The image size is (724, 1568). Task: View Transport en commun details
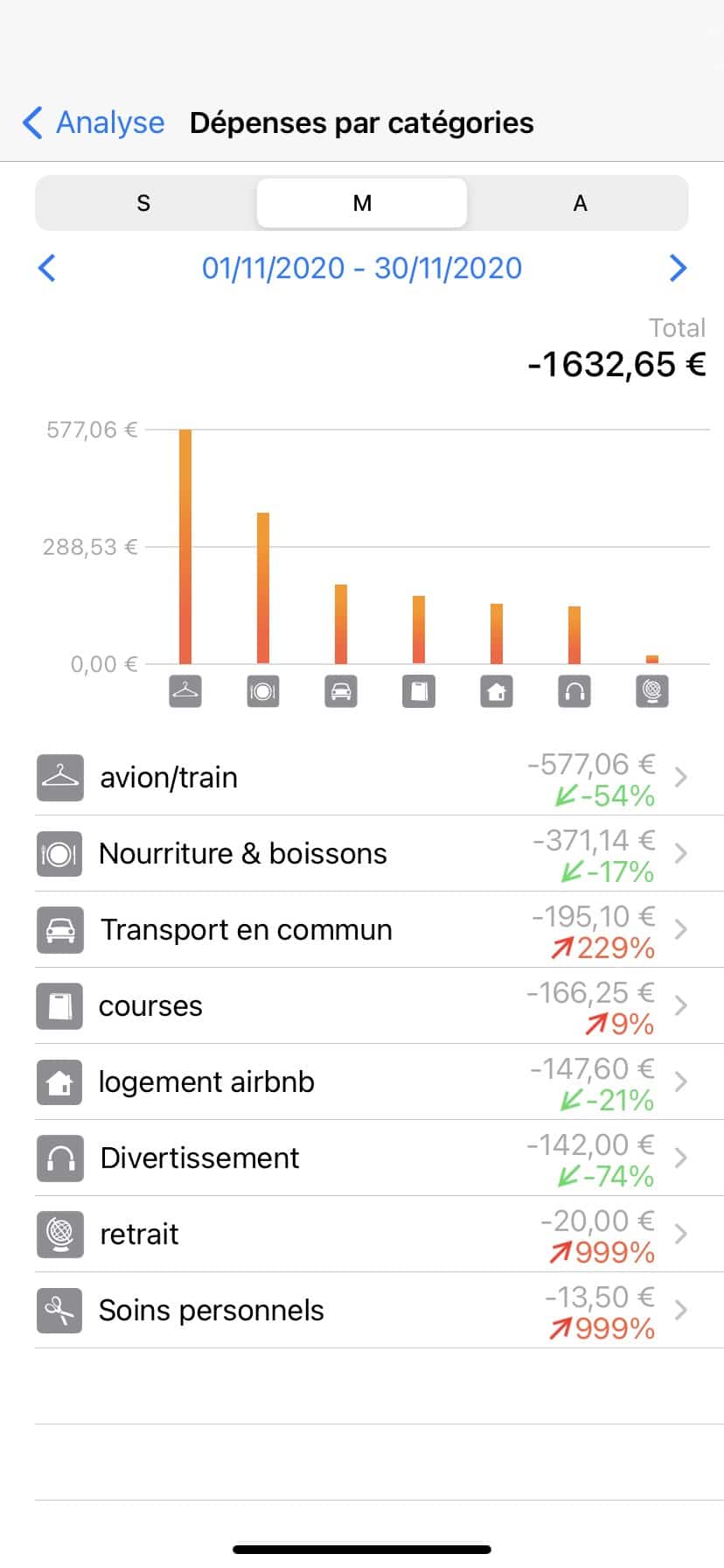[362, 929]
